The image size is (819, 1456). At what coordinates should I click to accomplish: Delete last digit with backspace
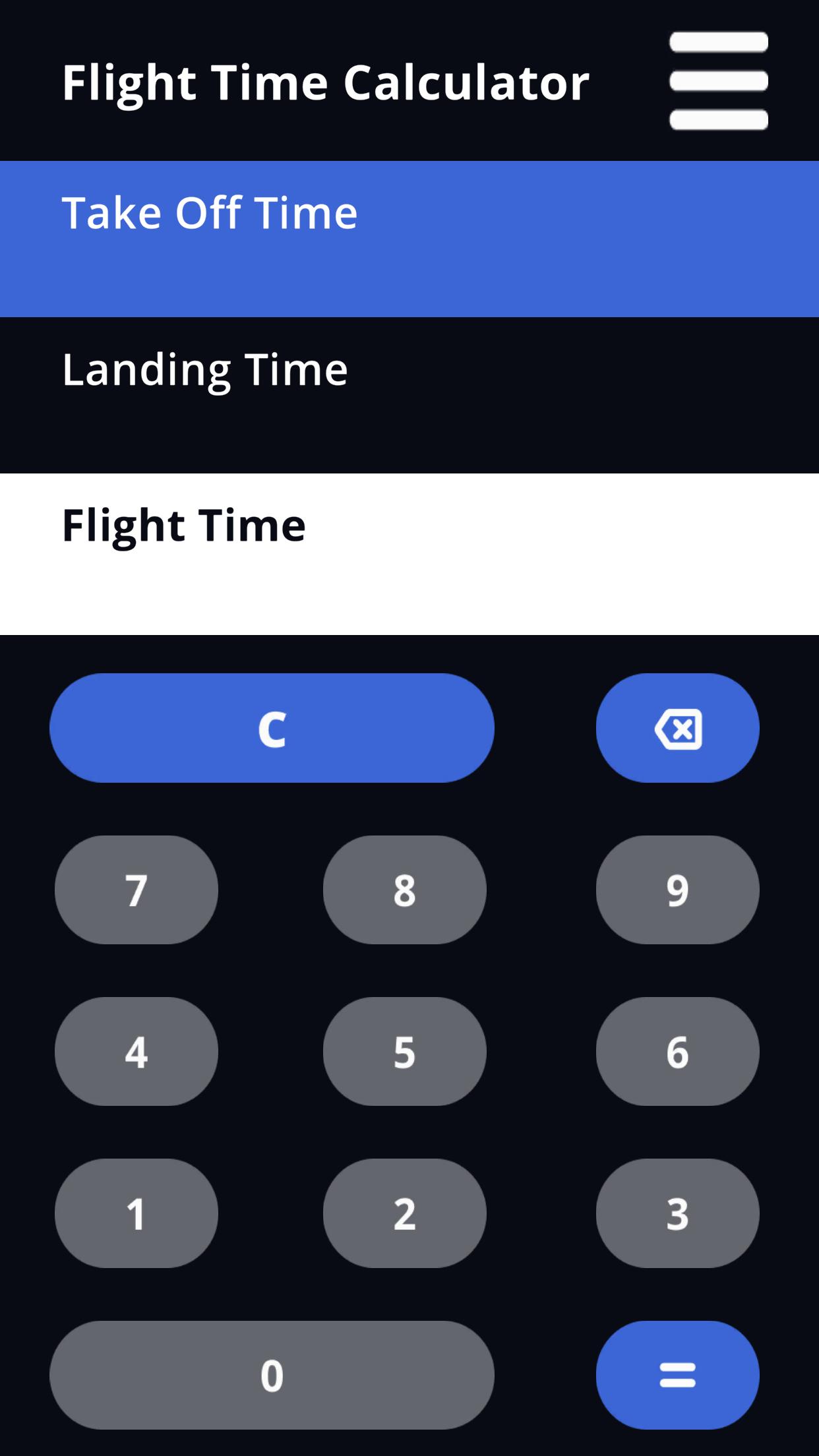click(677, 728)
